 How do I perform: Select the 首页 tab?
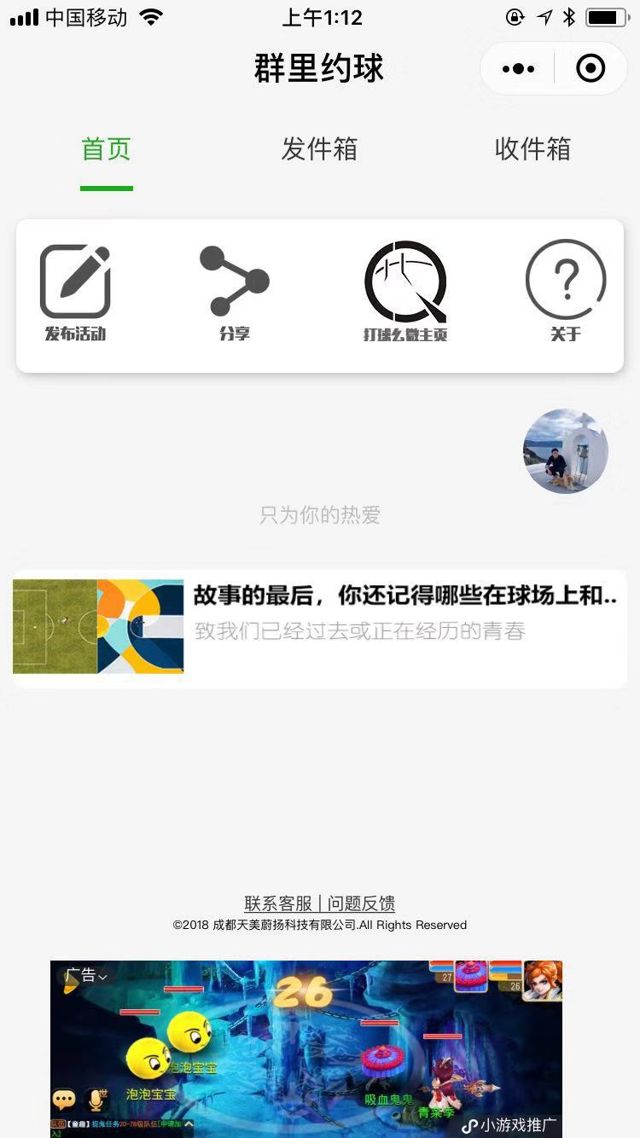[106, 150]
